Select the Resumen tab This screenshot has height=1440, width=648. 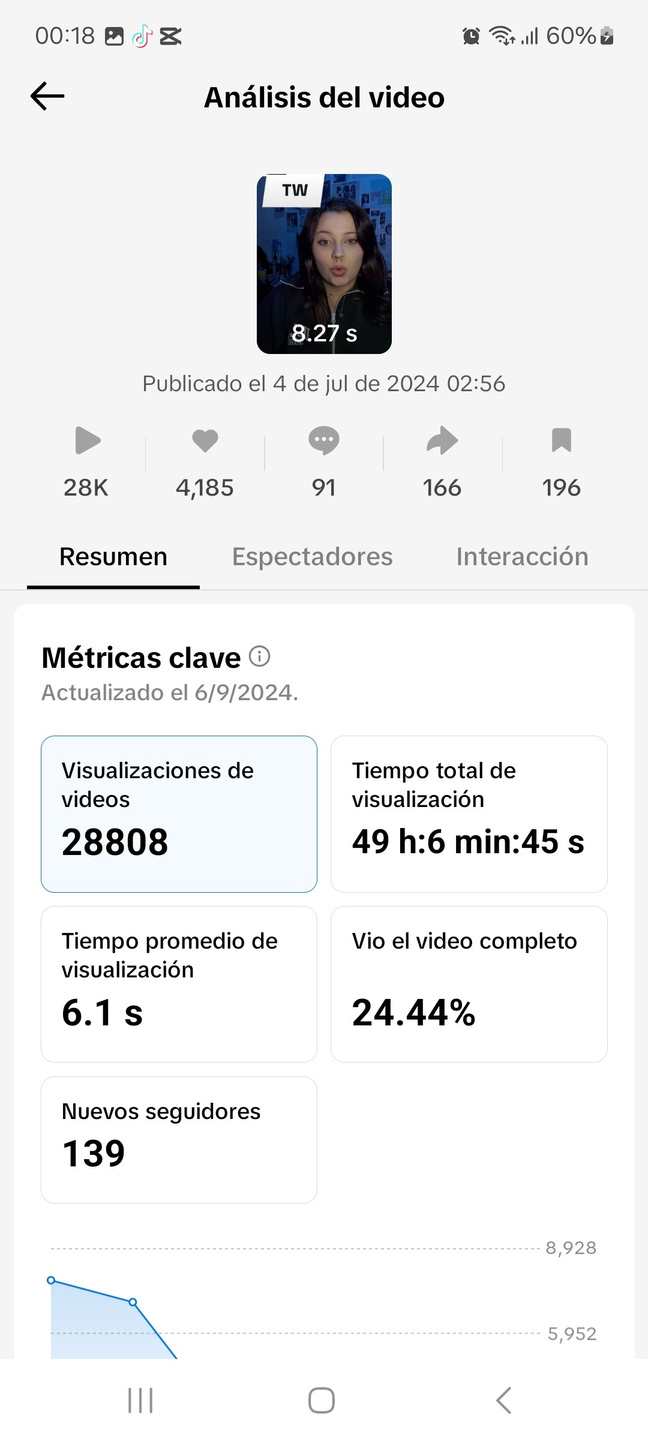pyautogui.click(x=113, y=557)
